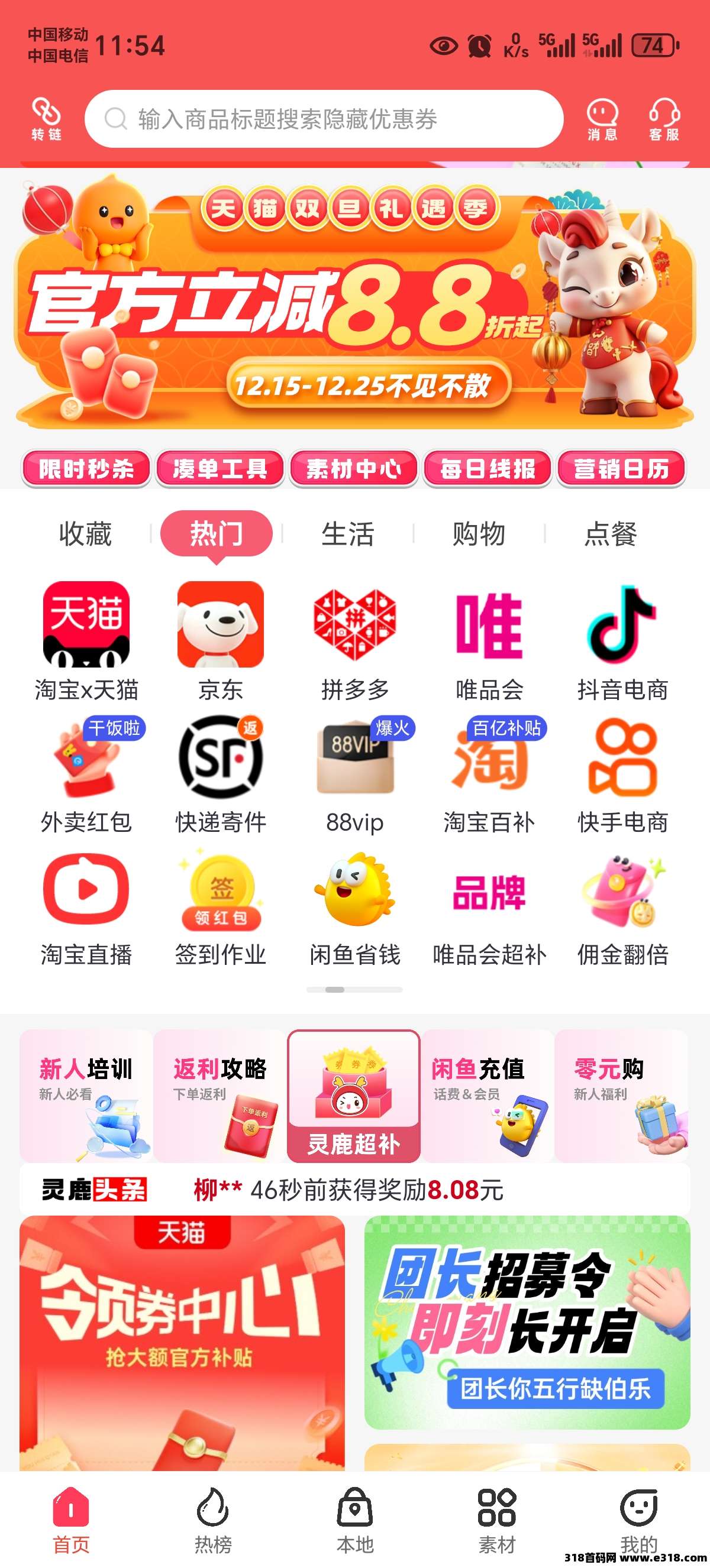Viewport: 710px width, 1568px height.
Task: Open 消息 messages
Action: click(602, 119)
